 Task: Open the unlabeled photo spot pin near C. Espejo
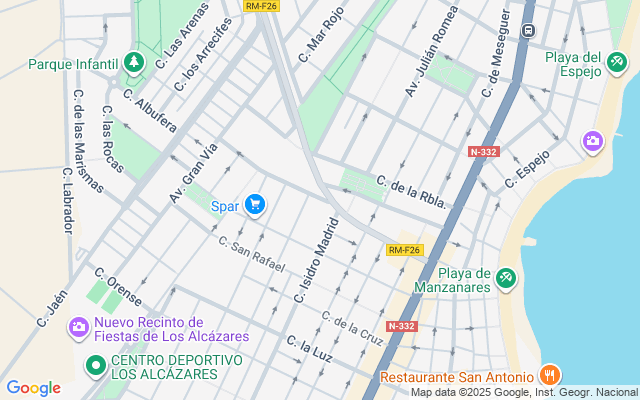[x=593, y=142]
